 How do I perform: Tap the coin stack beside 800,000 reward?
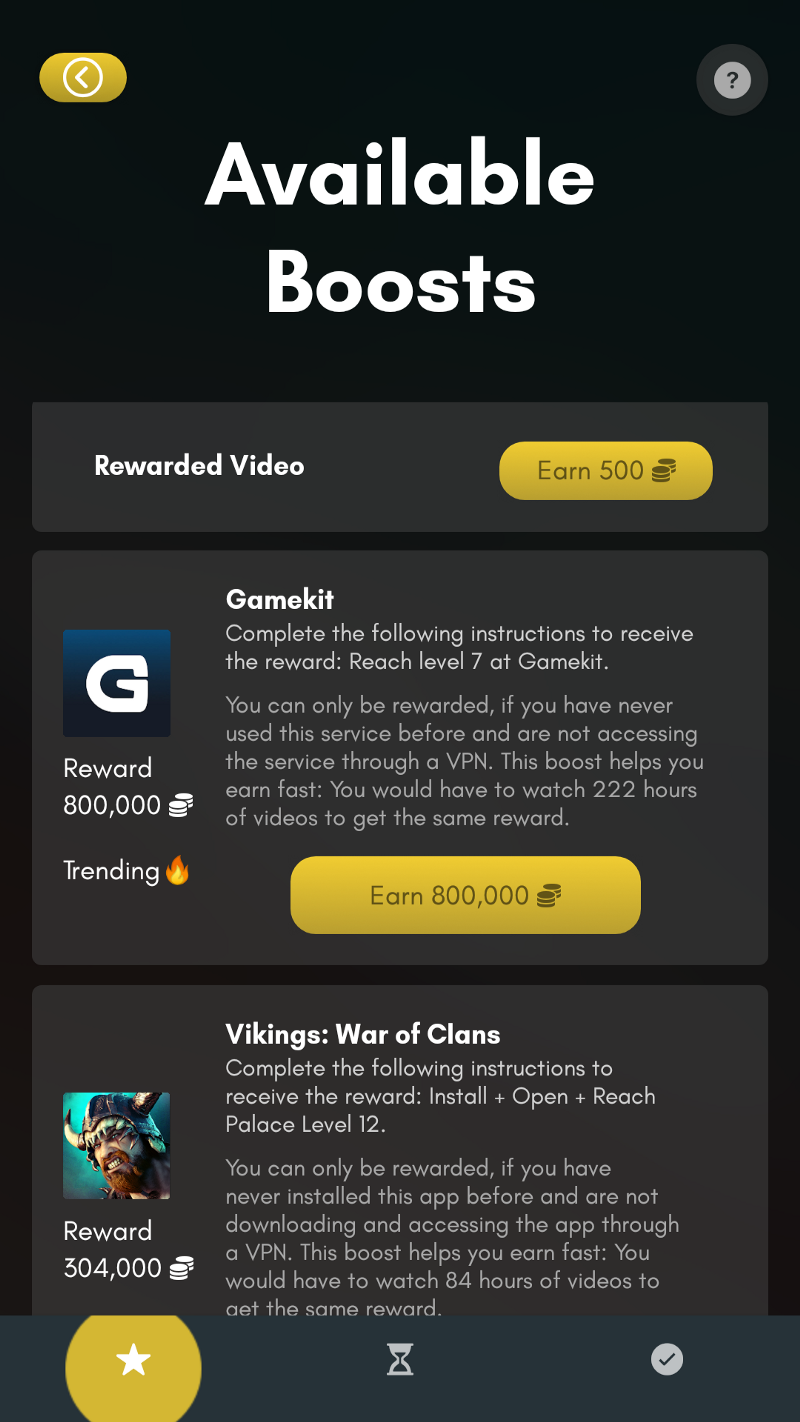coord(180,804)
